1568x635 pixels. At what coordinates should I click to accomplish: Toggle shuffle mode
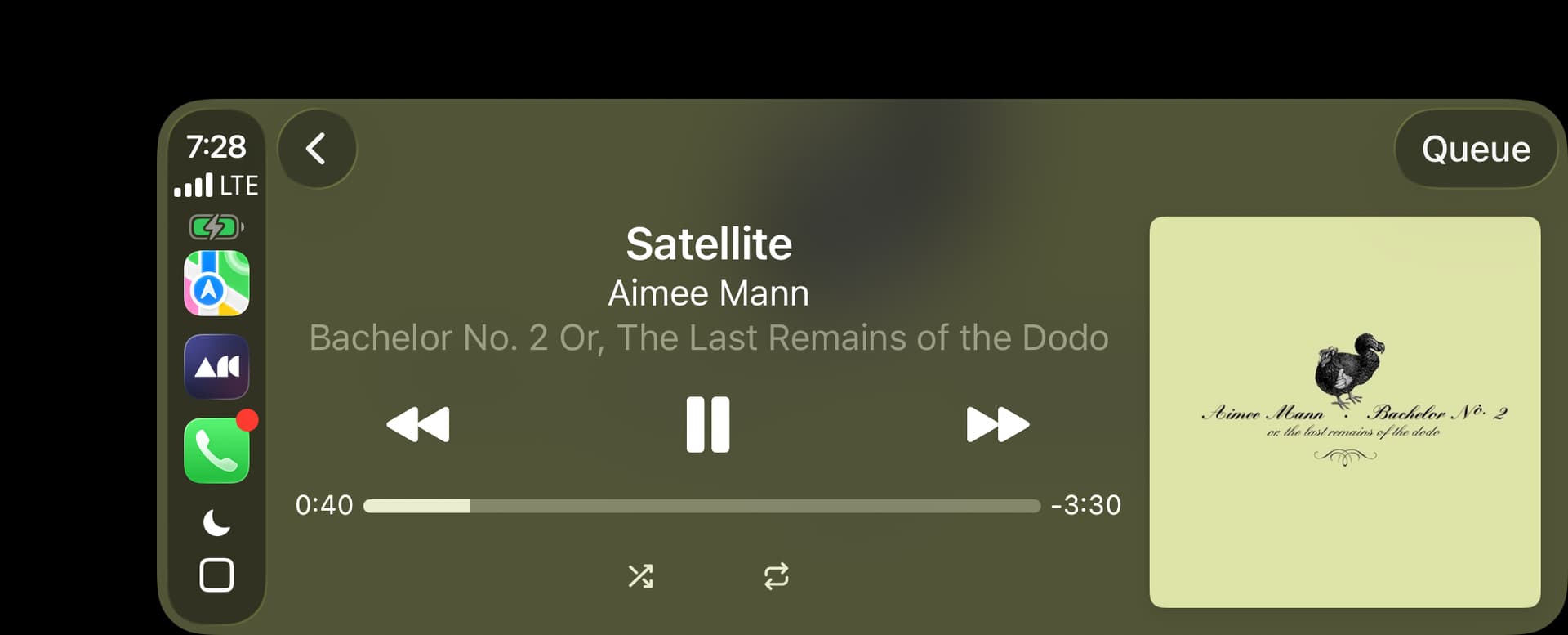coord(640,576)
